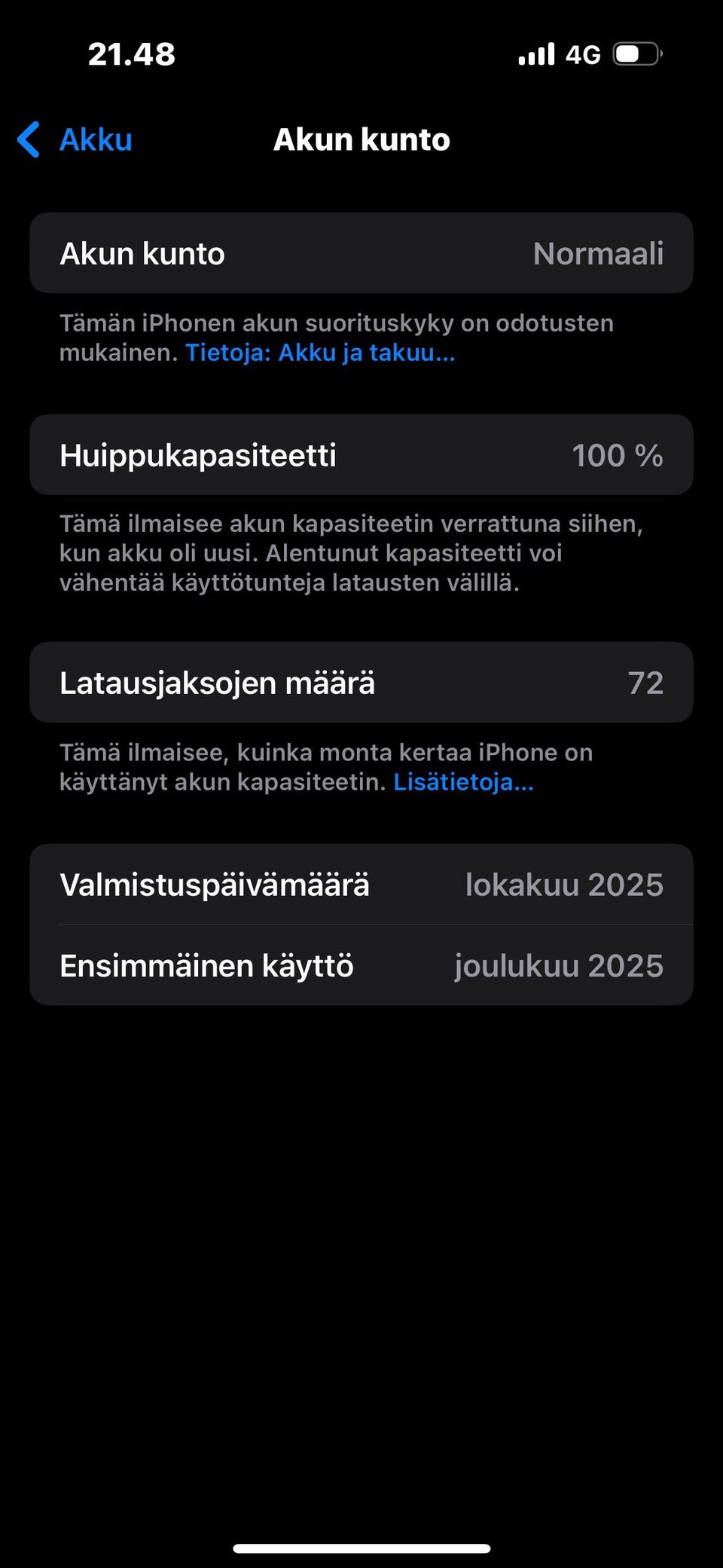Tap the clock showing 21.48
This screenshot has height=1568, width=723.
pyautogui.click(x=130, y=53)
